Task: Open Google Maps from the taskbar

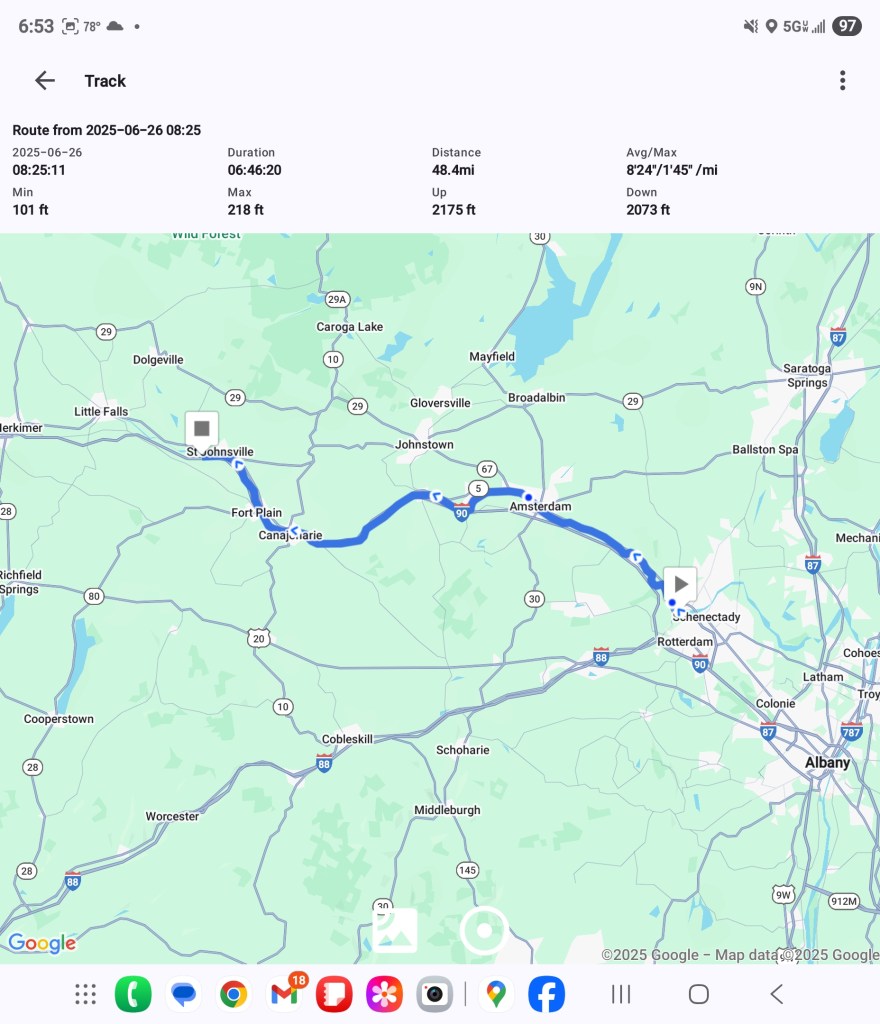Action: click(496, 994)
